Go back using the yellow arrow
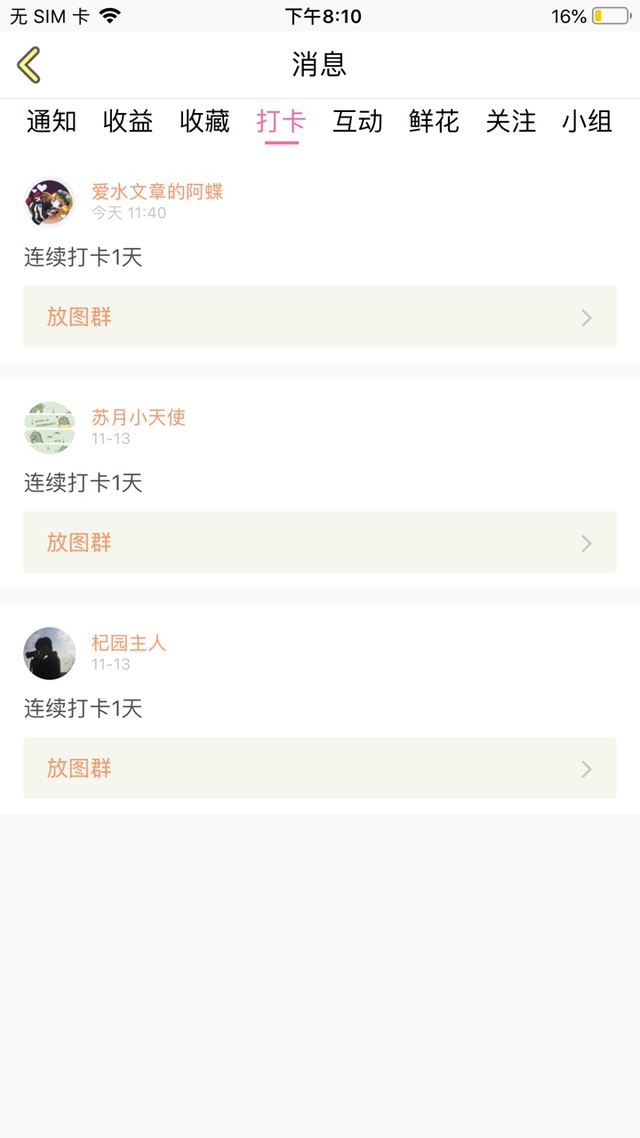 (30, 65)
